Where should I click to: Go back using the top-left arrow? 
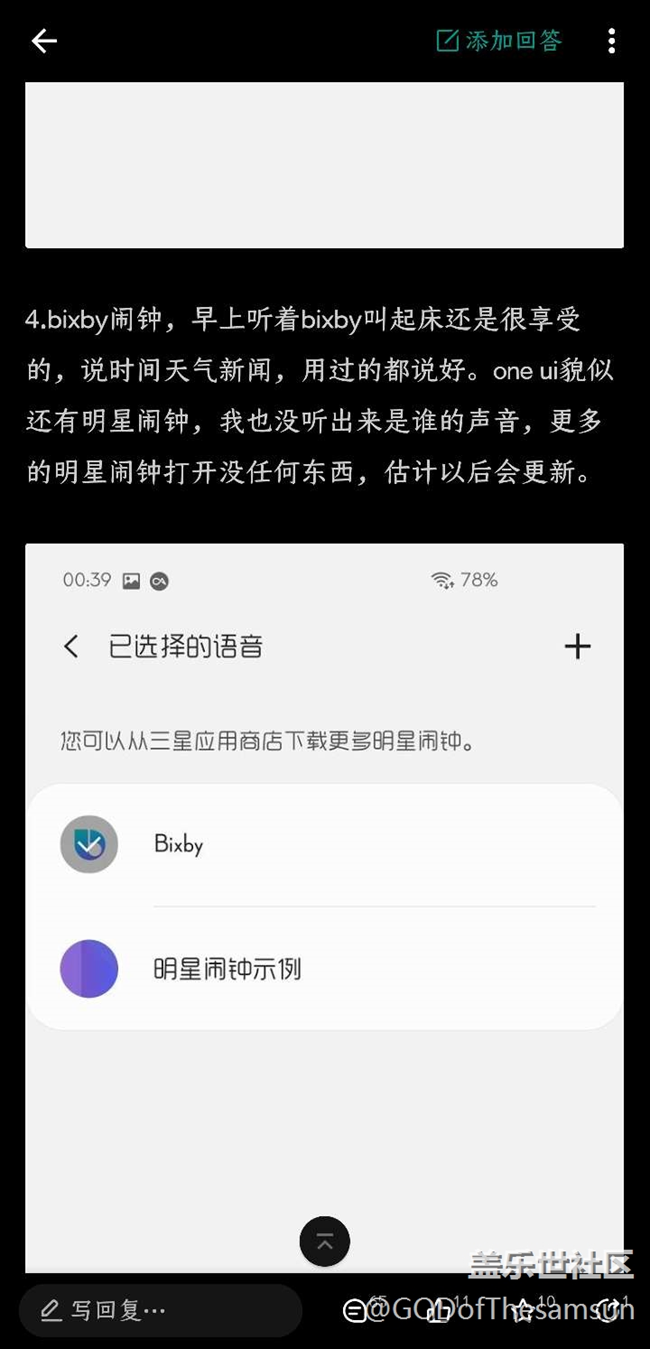pyautogui.click(x=44, y=41)
